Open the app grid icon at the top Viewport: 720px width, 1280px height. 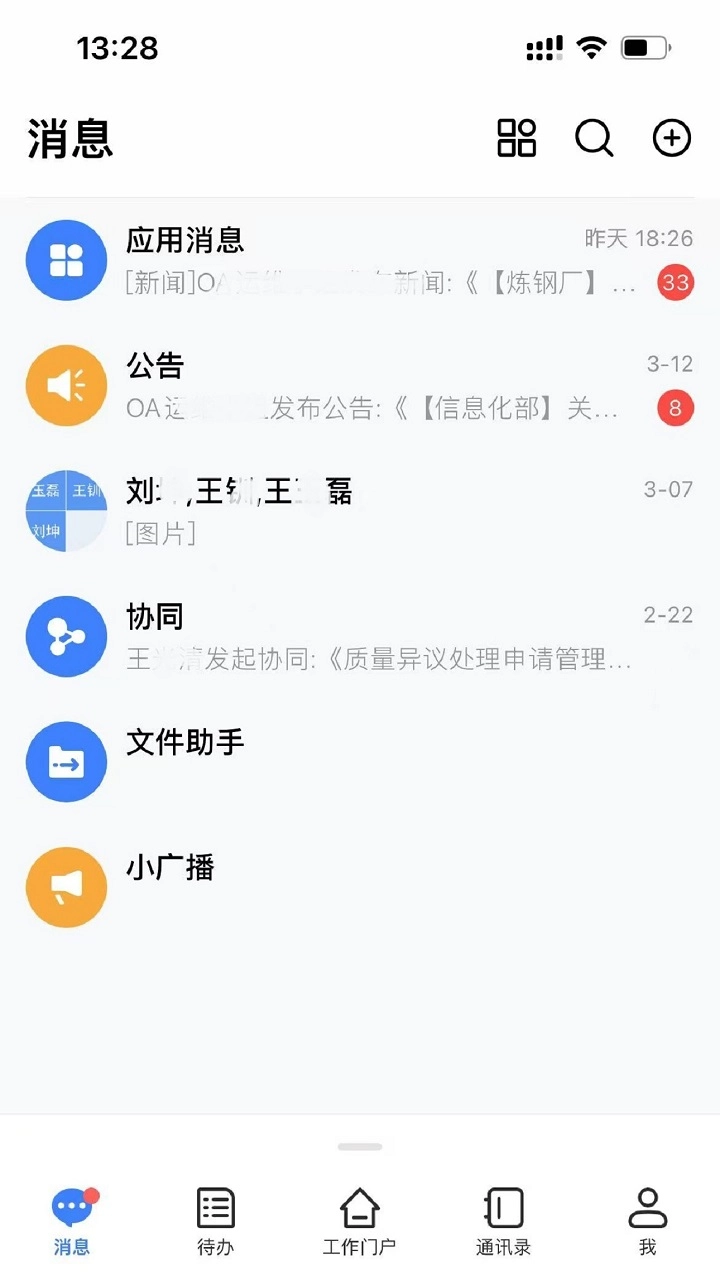point(516,139)
